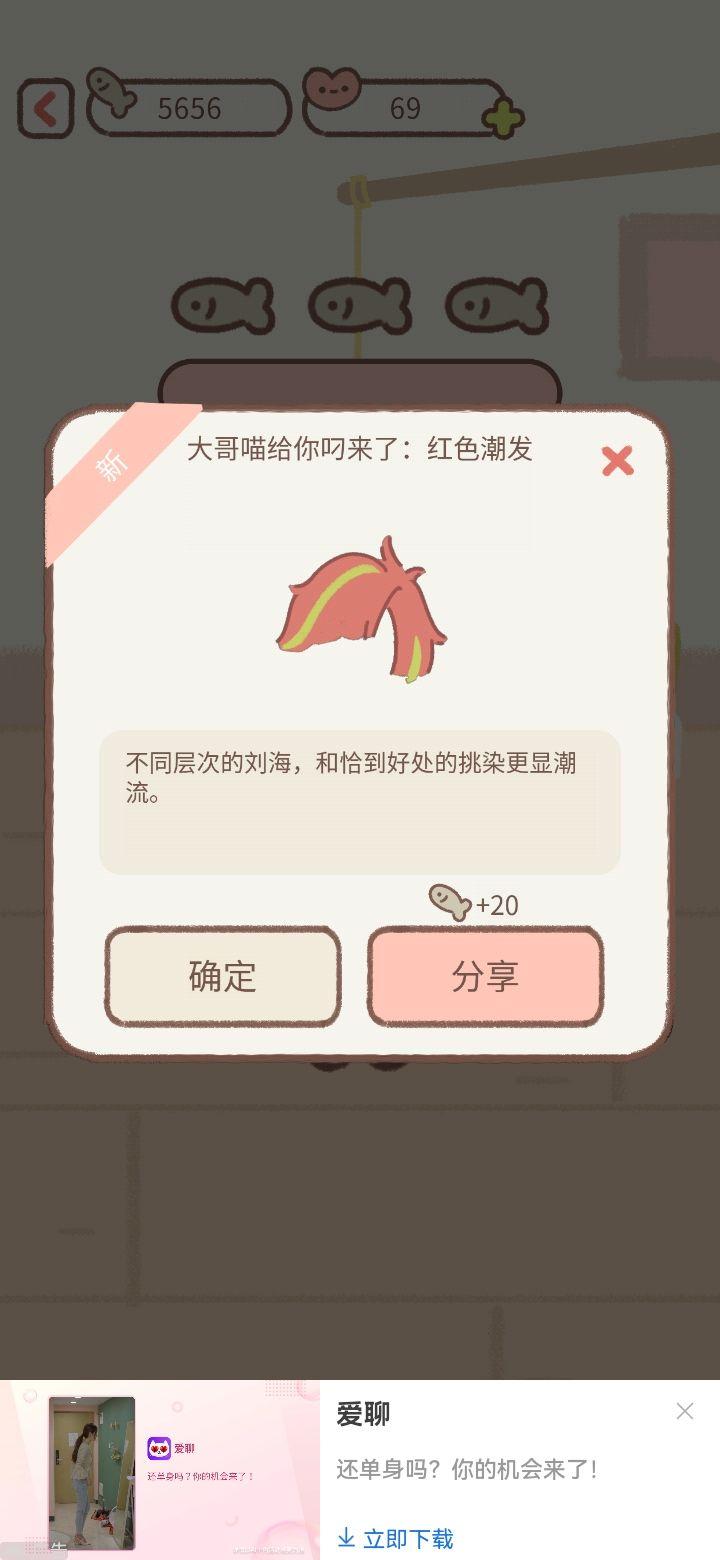
Task: Tap 立即下载 to download 爱聊
Action: point(396,1537)
